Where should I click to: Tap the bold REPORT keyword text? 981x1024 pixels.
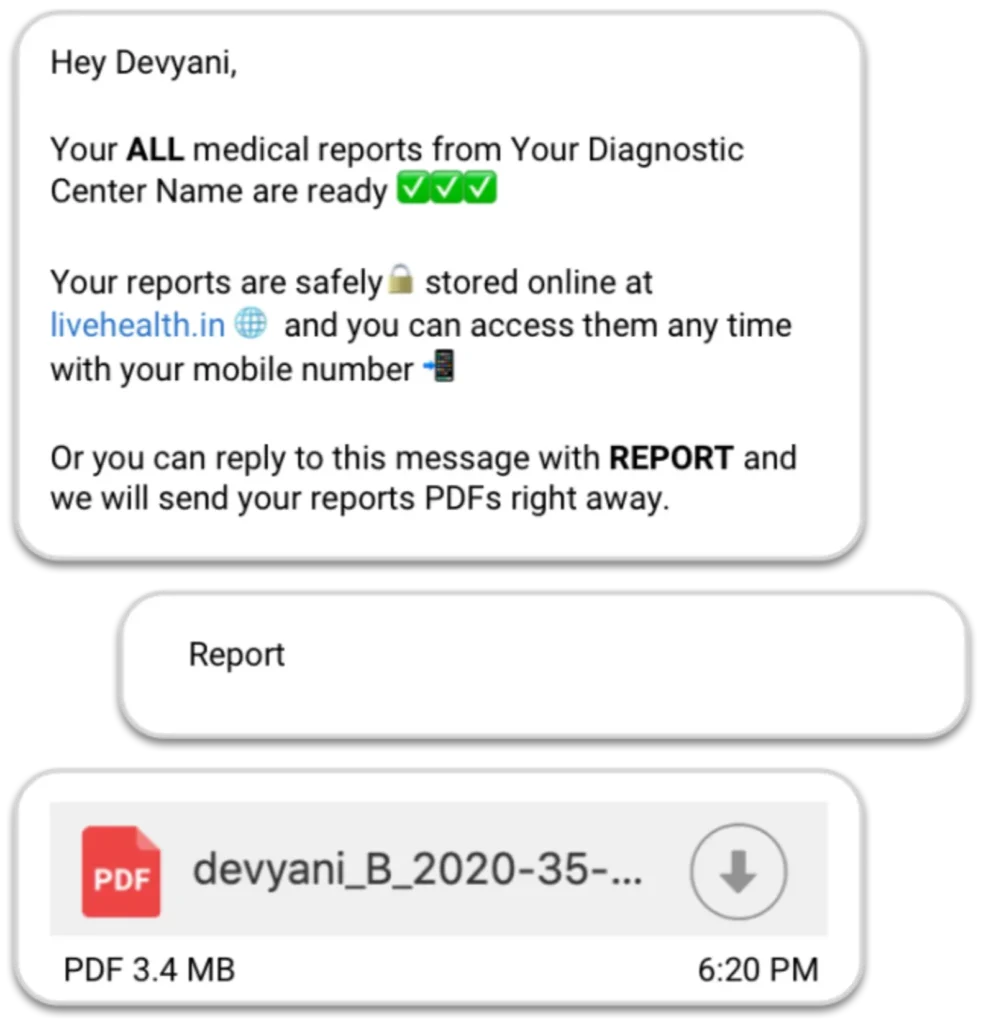tap(671, 458)
